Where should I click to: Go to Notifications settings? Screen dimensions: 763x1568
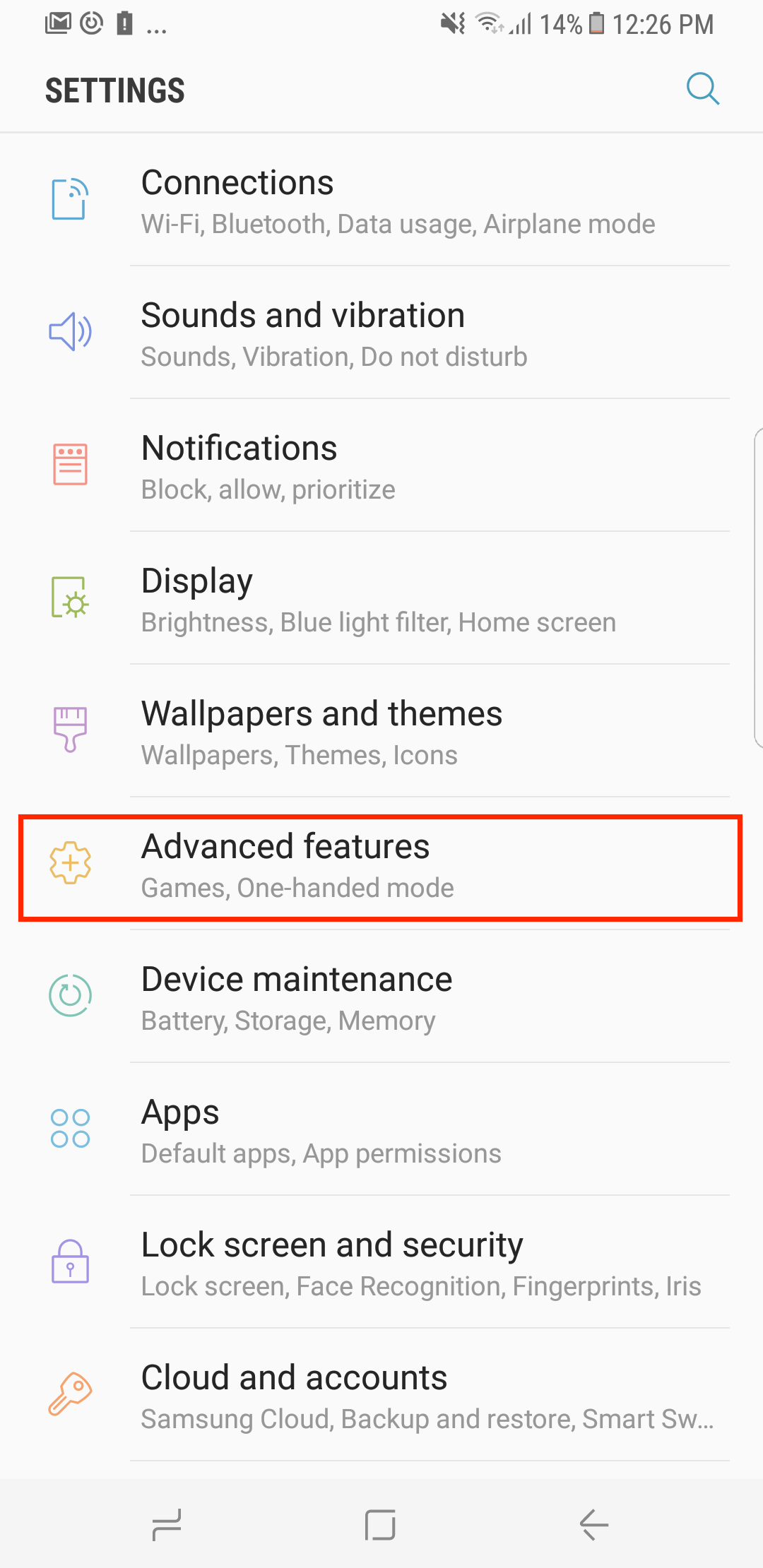381,466
